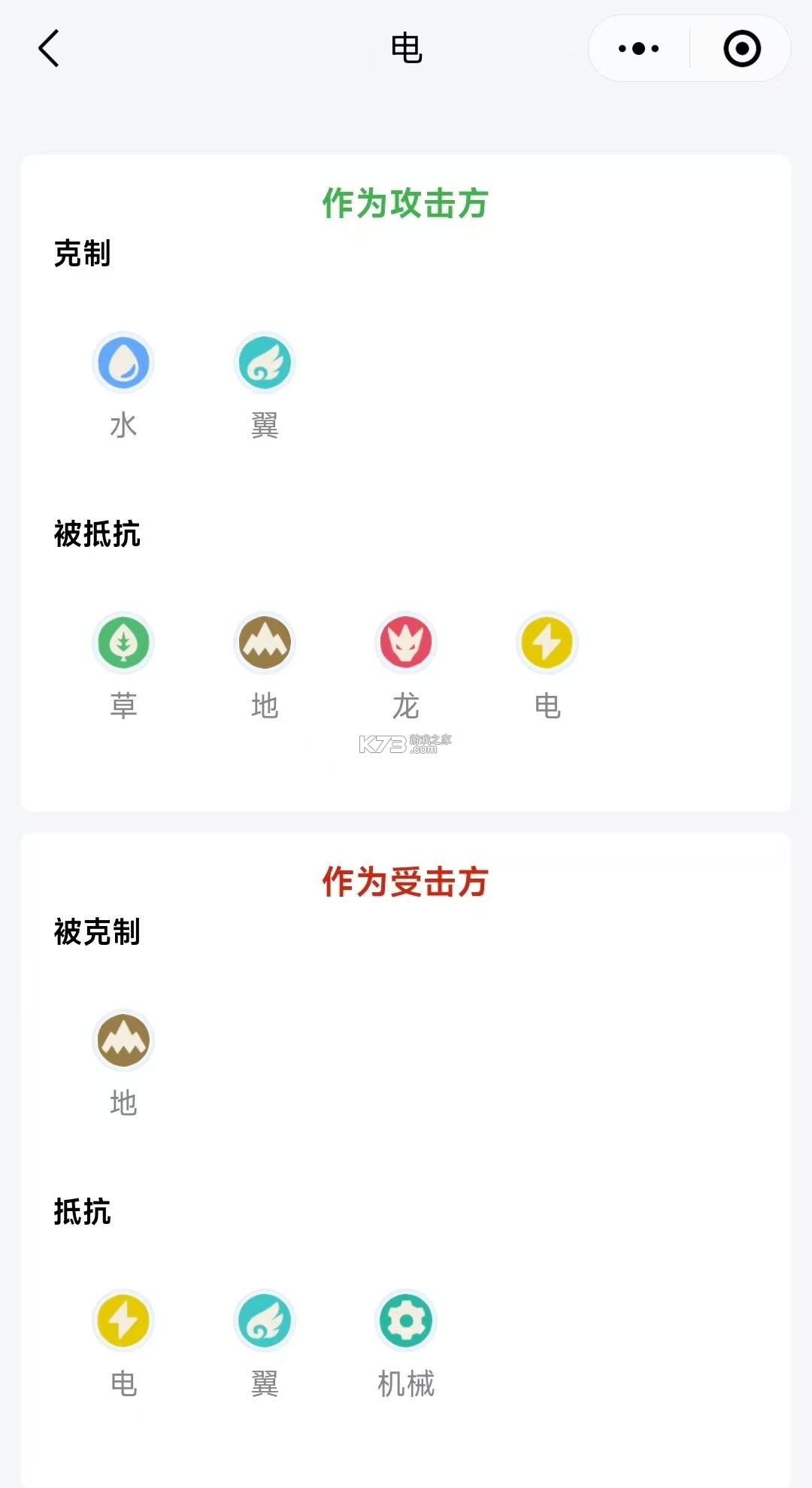Screen dimensions: 812x1488
Task: Select the Water type icon under 克制
Action: coord(123,363)
